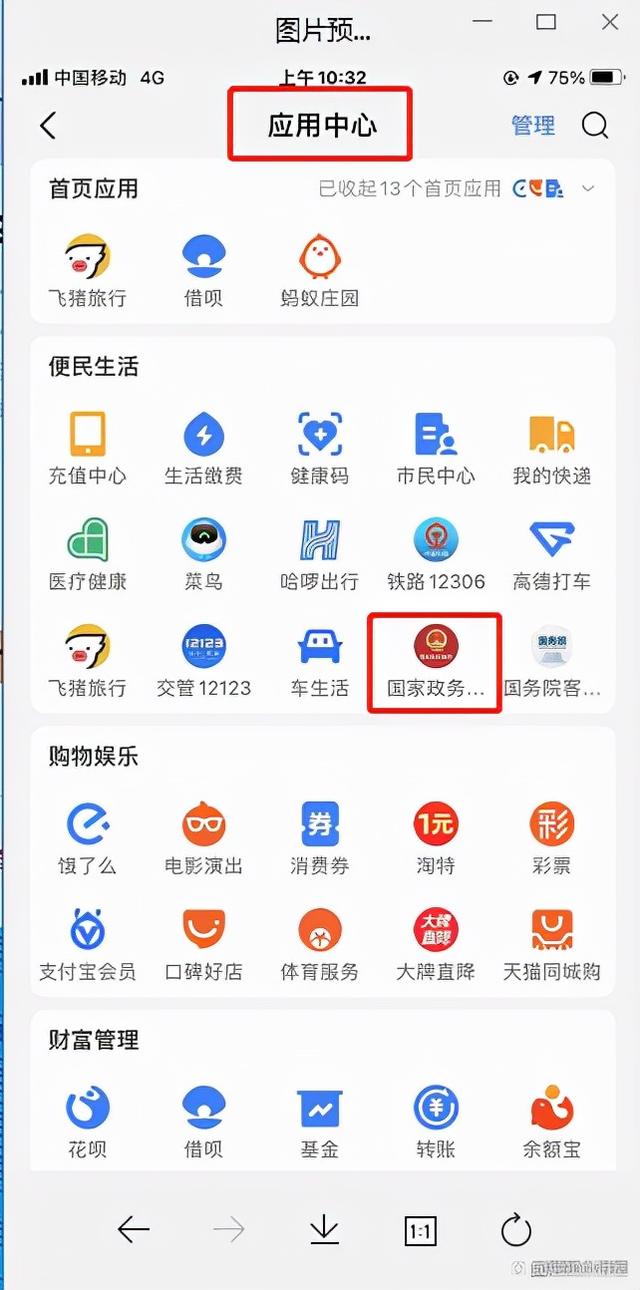Download the previewed image
The width and height of the screenshot is (640, 1290).
tap(324, 1230)
